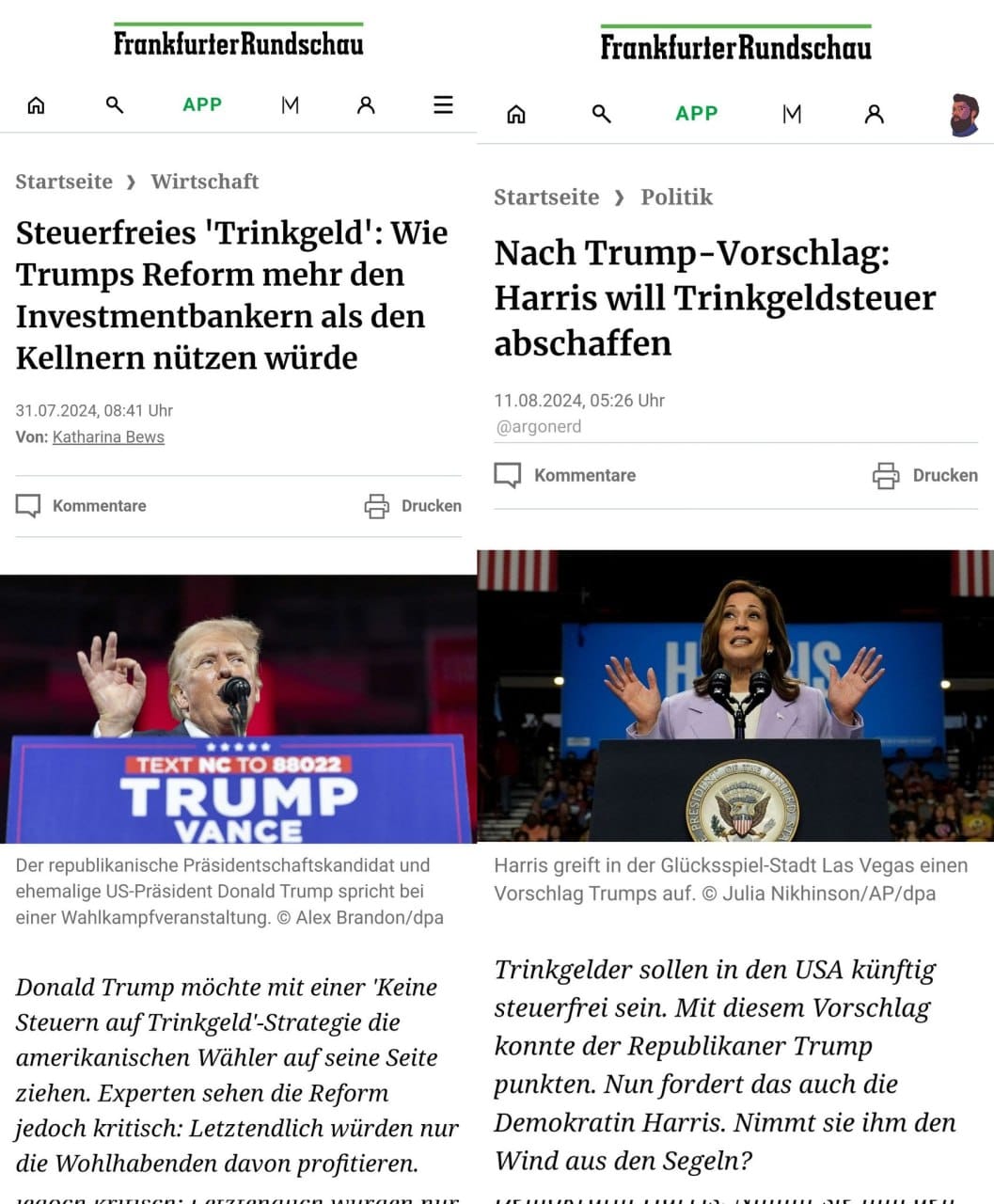Click the home icon in the navigation bar
Screen dimensions: 994x1204
(x=36, y=105)
